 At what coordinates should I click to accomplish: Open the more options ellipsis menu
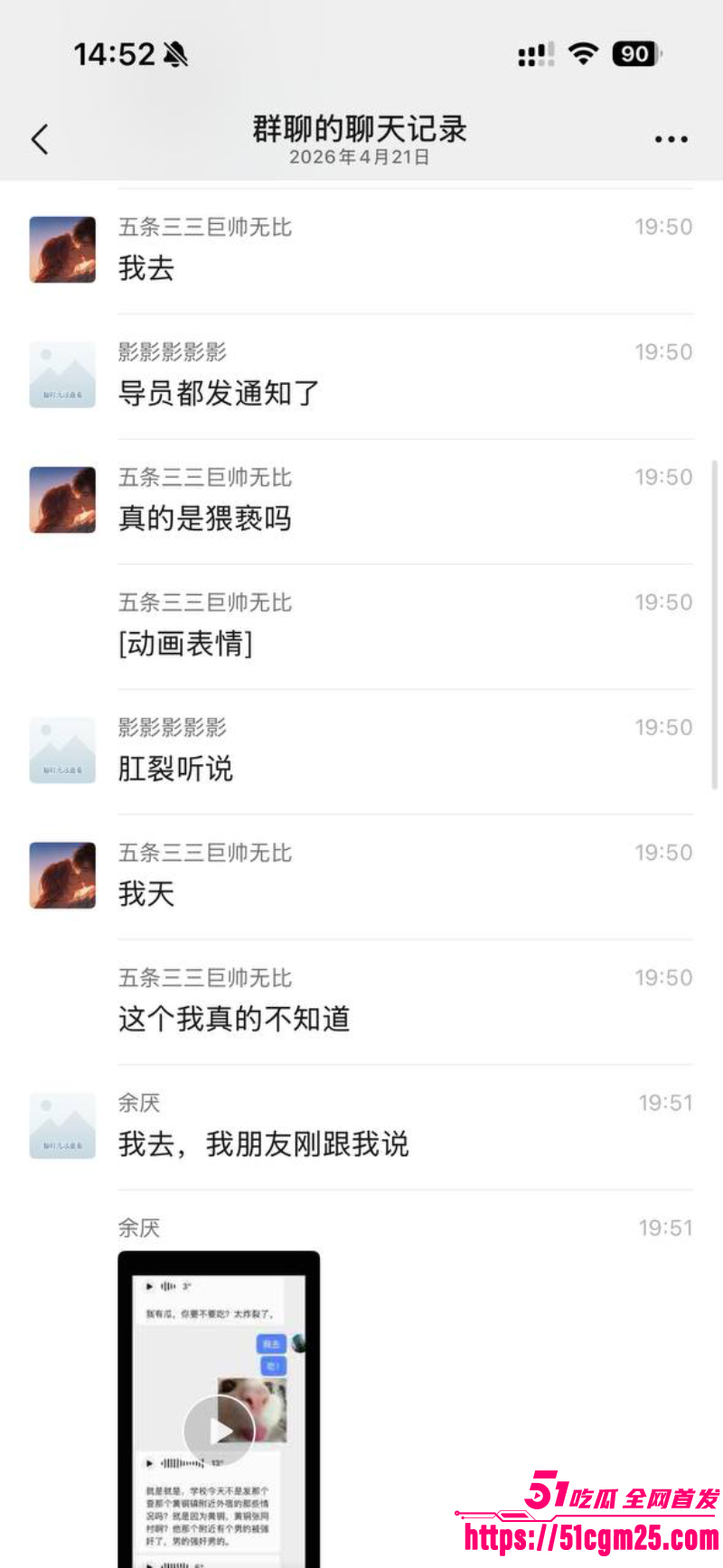point(670,139)
